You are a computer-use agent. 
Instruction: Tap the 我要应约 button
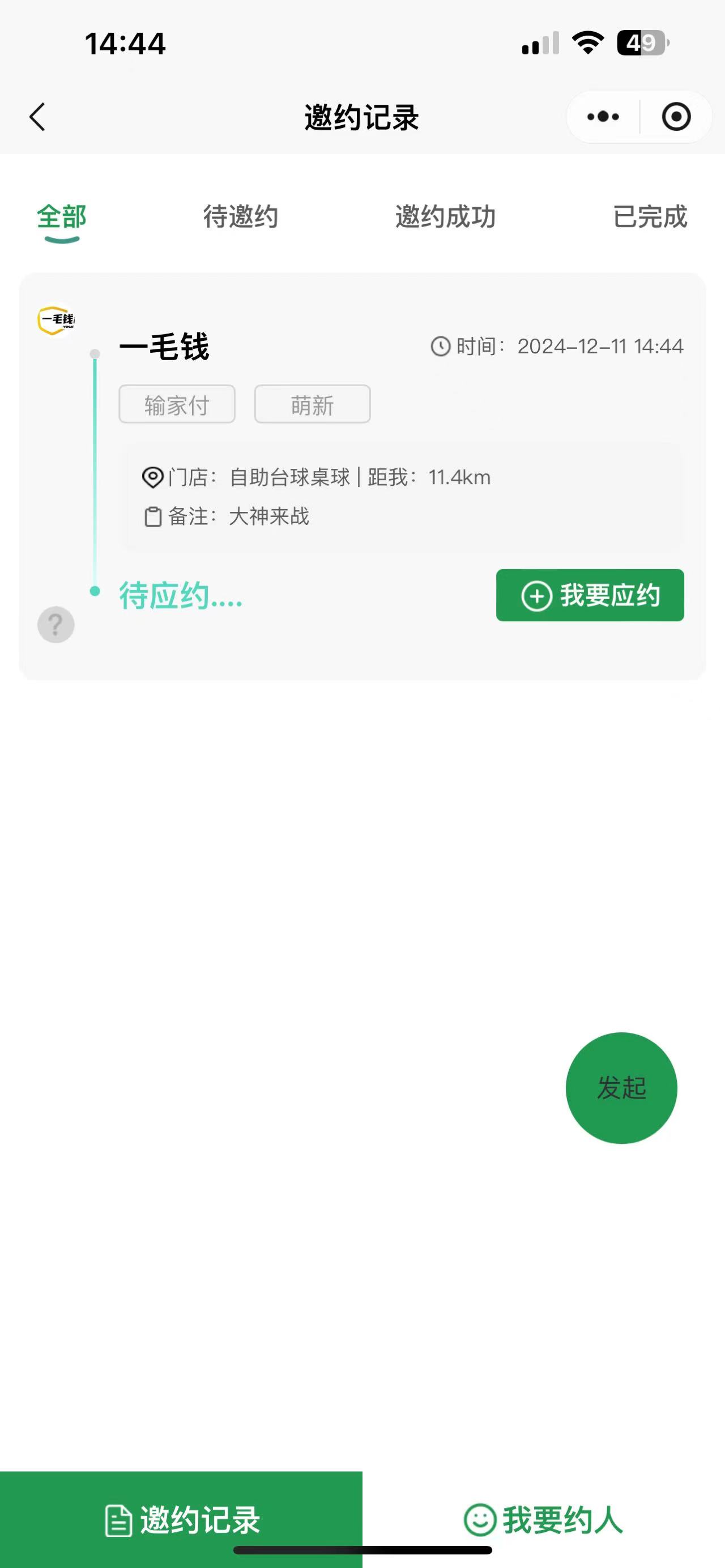(589, 595)
